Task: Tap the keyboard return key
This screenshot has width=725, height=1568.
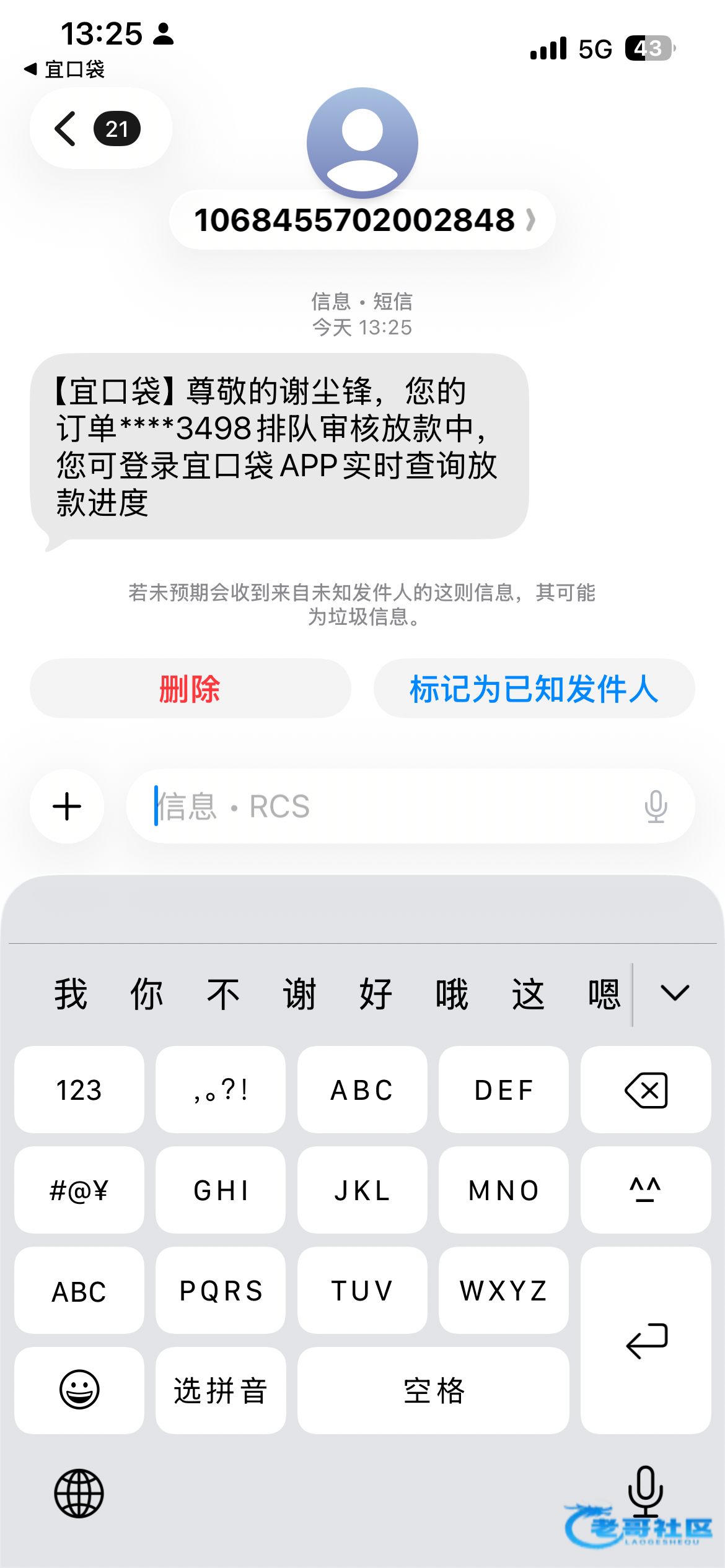Action: pos(646,1340)
